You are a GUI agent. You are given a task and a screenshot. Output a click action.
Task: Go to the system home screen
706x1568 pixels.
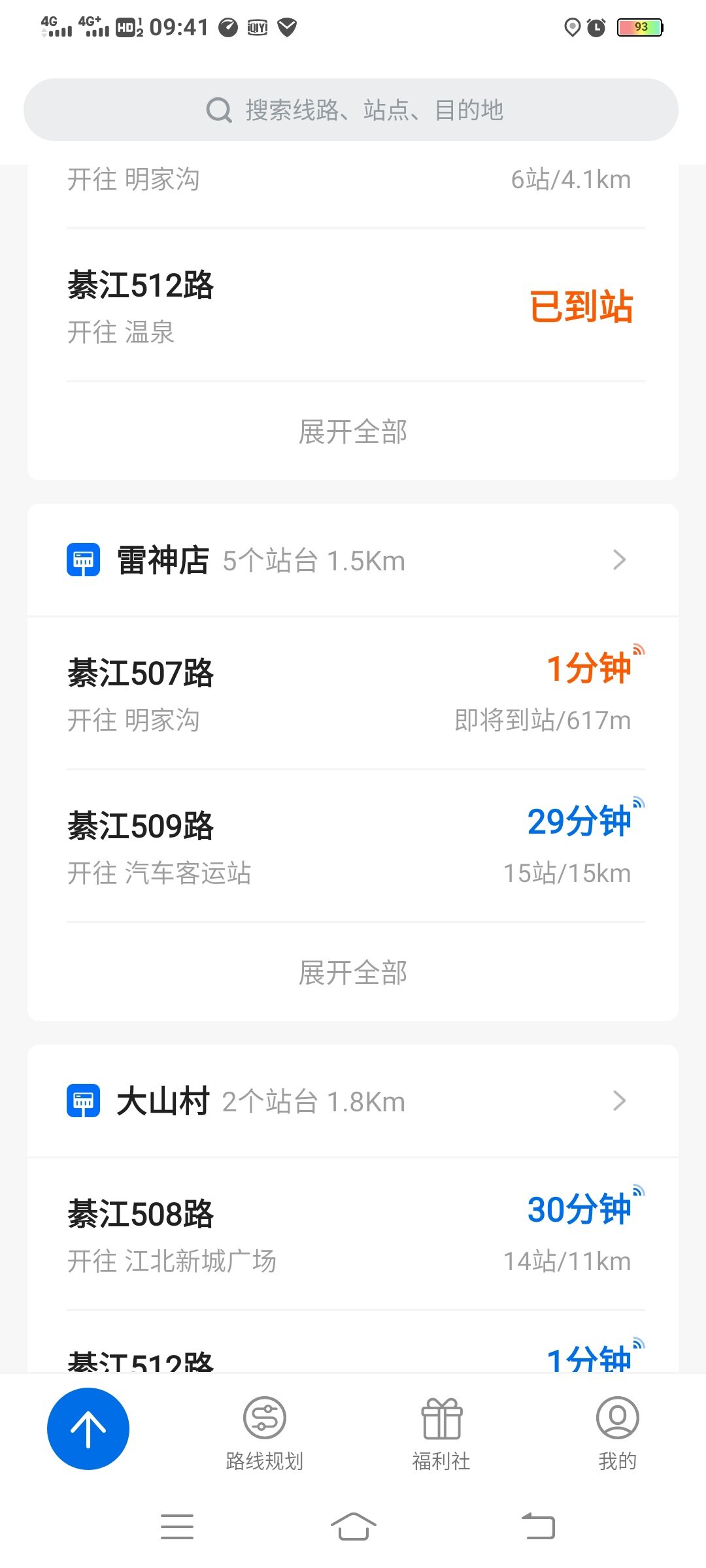pos(353,1526)
